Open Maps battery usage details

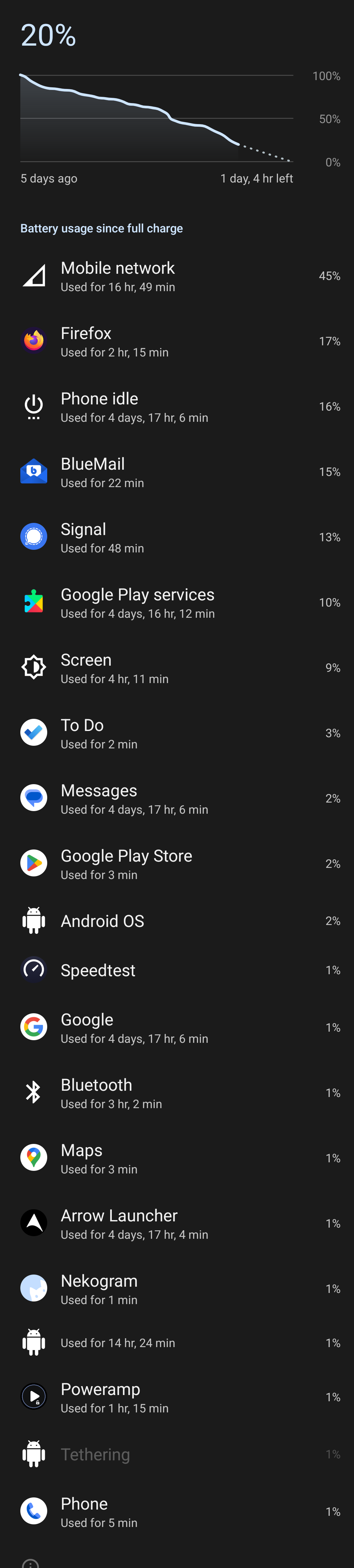click(x=176, y=1158)
